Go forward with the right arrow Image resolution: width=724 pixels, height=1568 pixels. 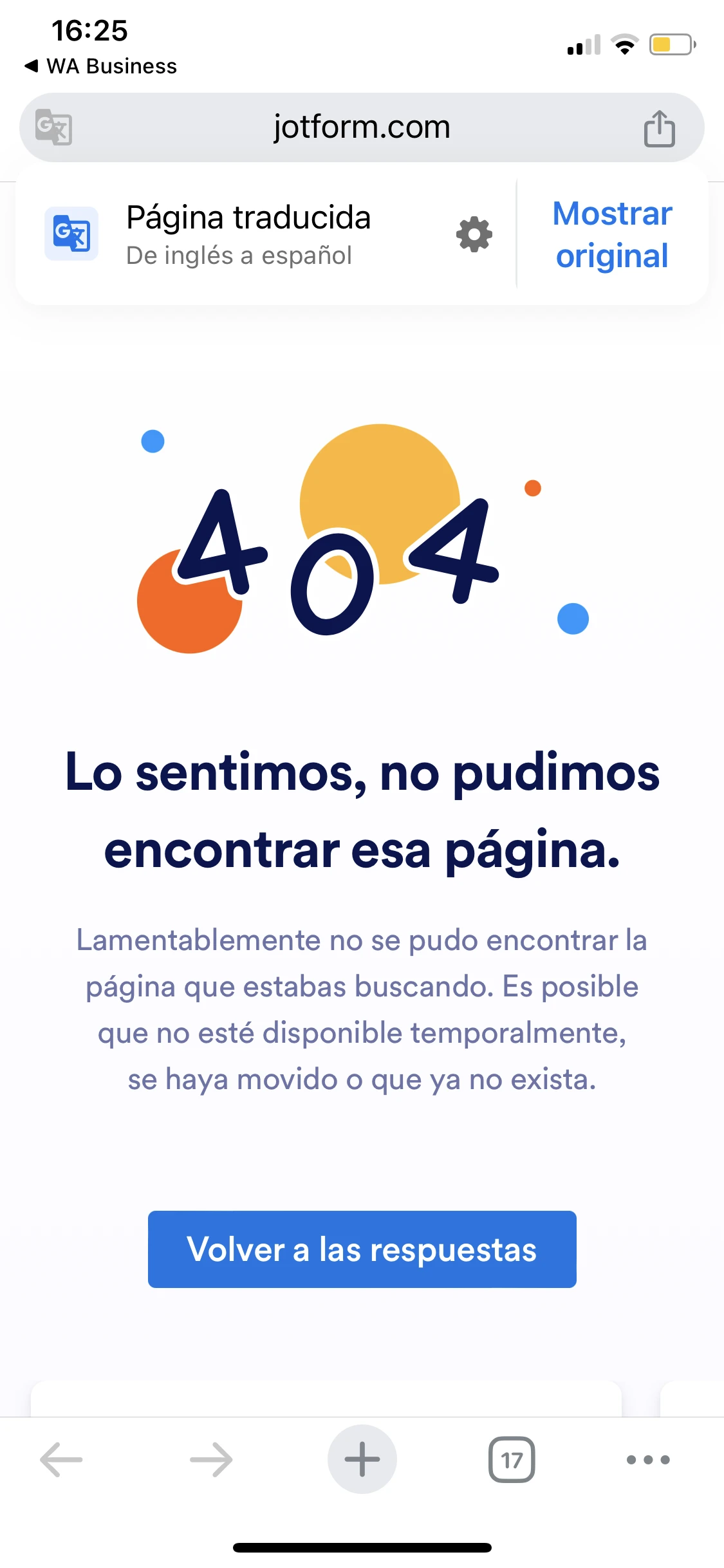tap(211, 1459)
